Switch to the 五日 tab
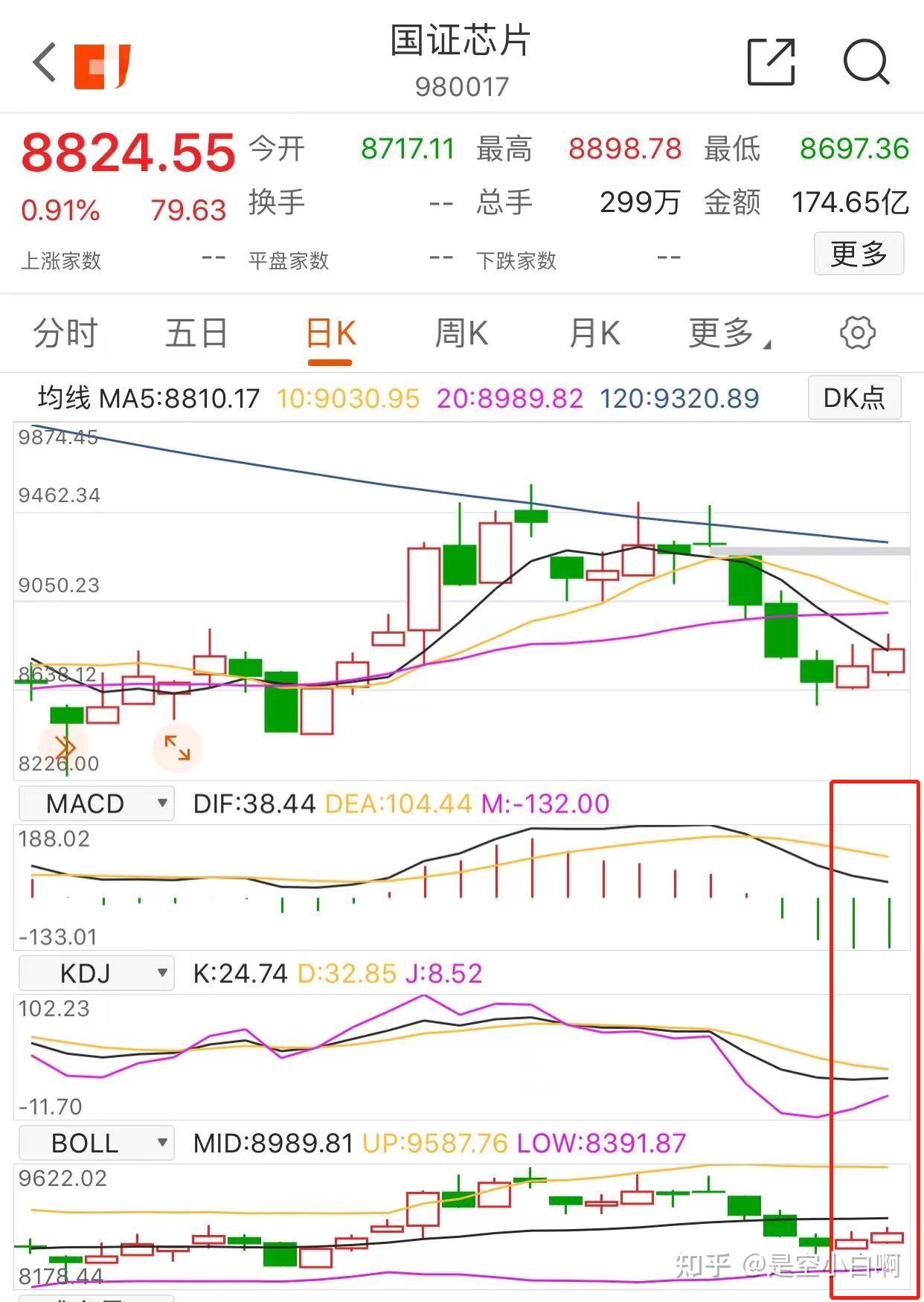 pos(195,333)
